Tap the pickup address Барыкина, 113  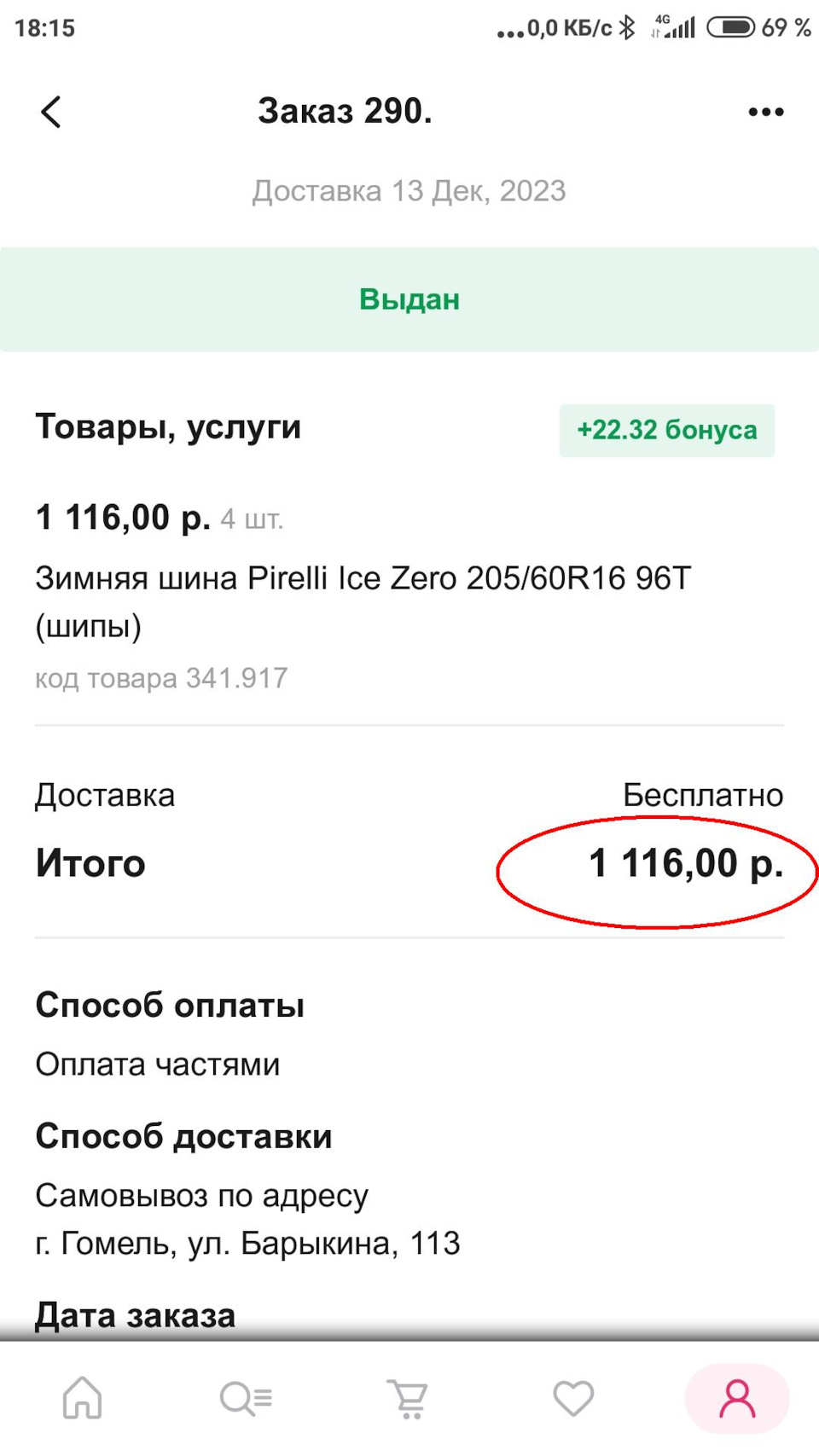[247, 1244]
